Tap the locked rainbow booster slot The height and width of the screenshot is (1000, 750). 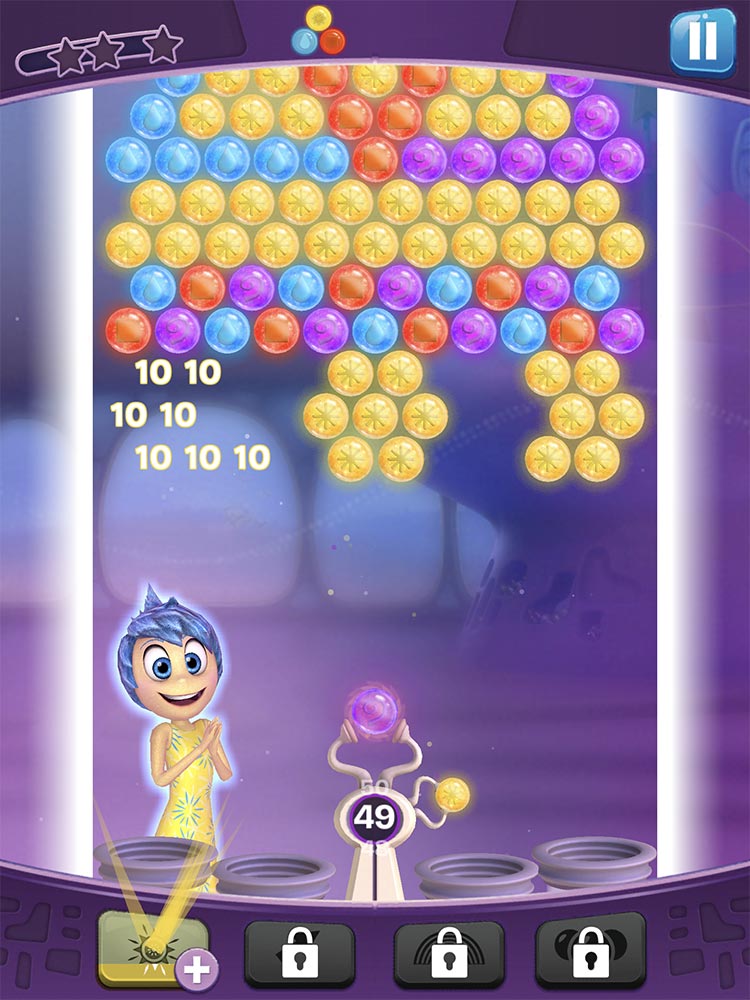pos(449,950)
